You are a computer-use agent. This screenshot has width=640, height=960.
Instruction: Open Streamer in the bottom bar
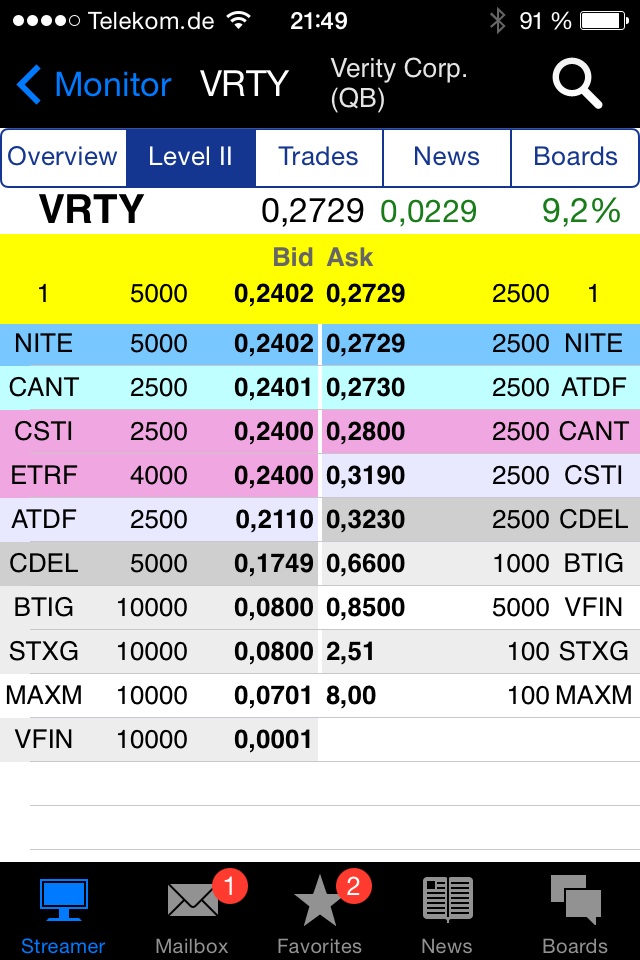click(63, 915)
